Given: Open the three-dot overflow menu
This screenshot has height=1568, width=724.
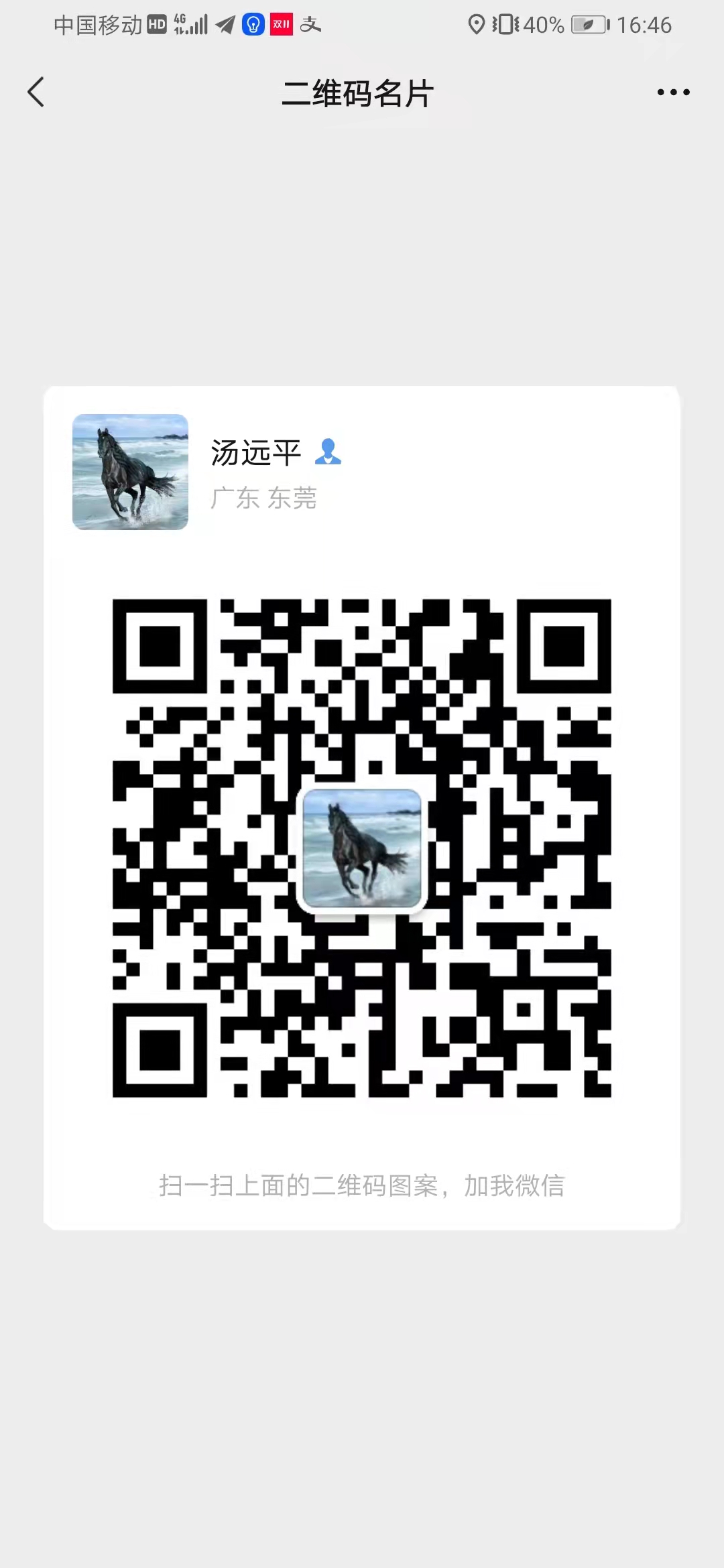Looking at the screenshot, I should (673, 92).
